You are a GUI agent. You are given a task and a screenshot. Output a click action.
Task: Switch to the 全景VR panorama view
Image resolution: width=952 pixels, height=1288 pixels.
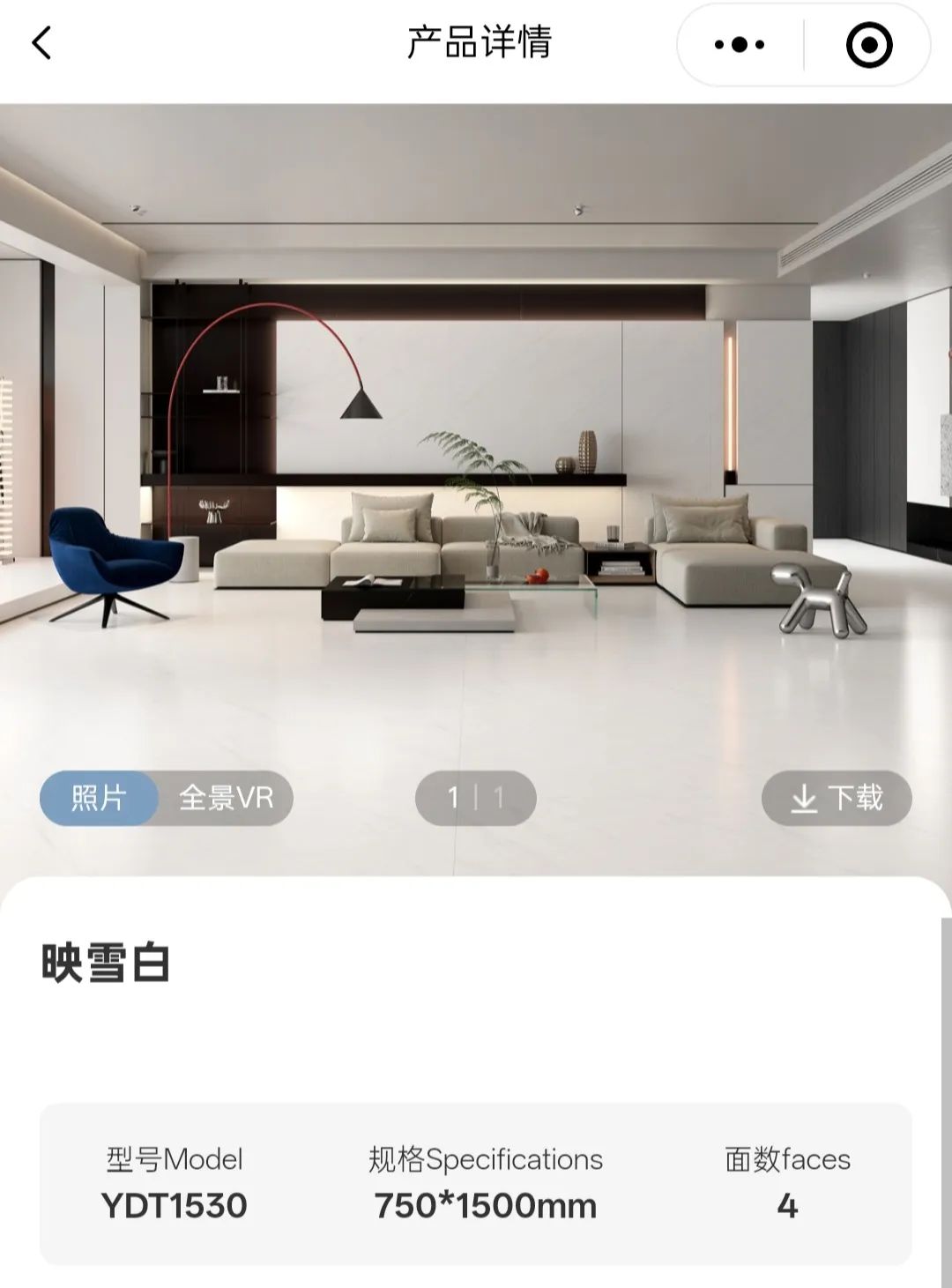[227, 798]
